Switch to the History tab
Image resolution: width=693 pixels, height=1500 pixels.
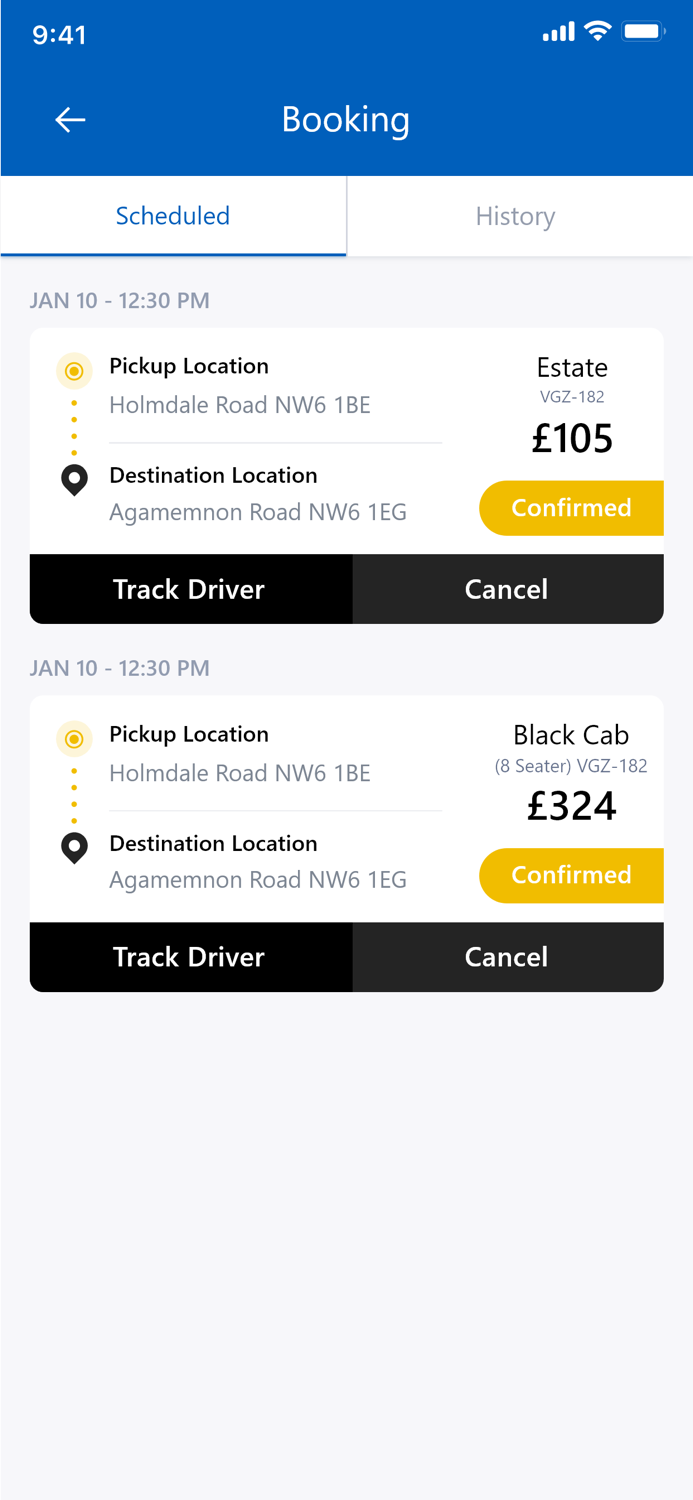click(515, 216)
